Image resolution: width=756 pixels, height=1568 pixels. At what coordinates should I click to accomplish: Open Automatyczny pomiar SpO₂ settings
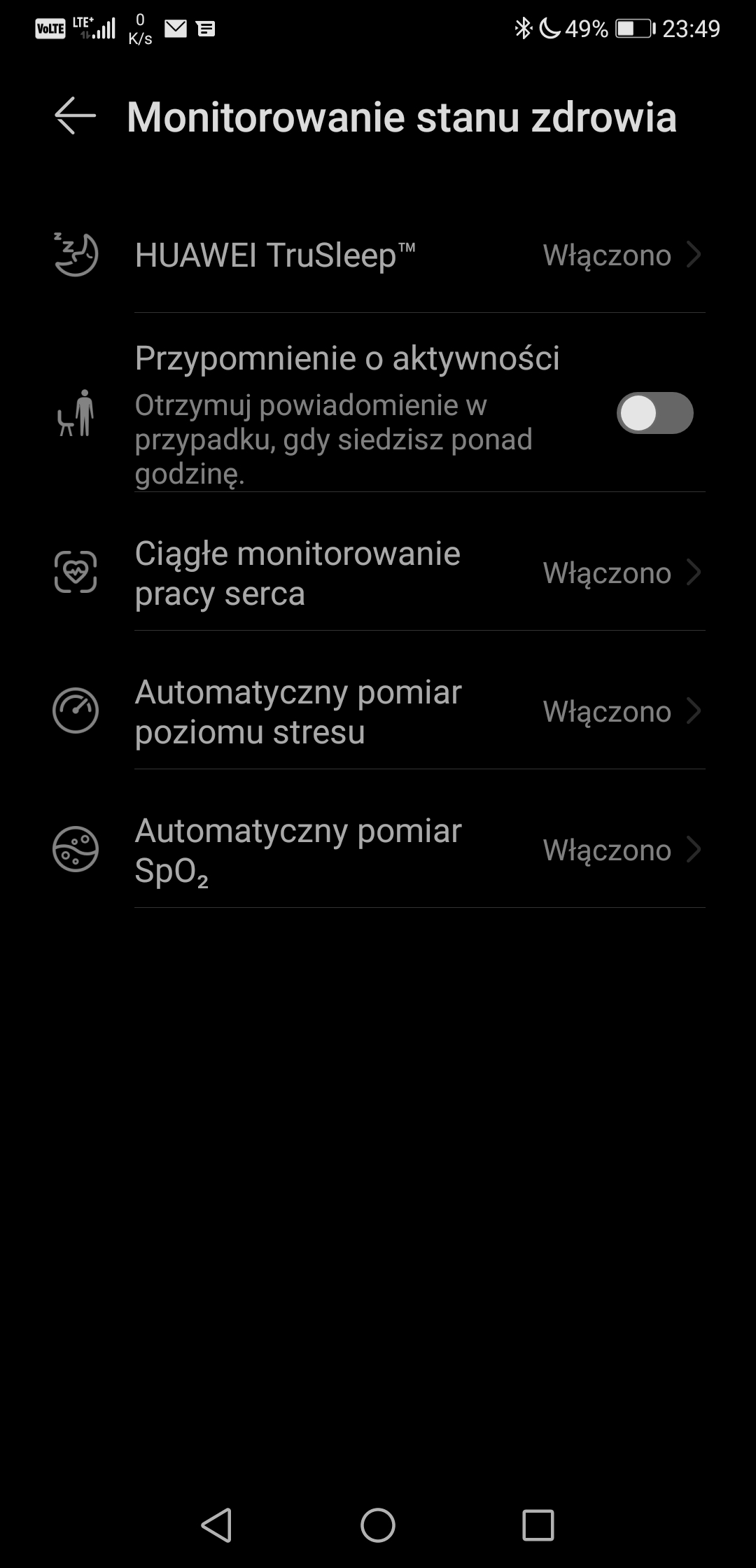click(x=378, y=850)
